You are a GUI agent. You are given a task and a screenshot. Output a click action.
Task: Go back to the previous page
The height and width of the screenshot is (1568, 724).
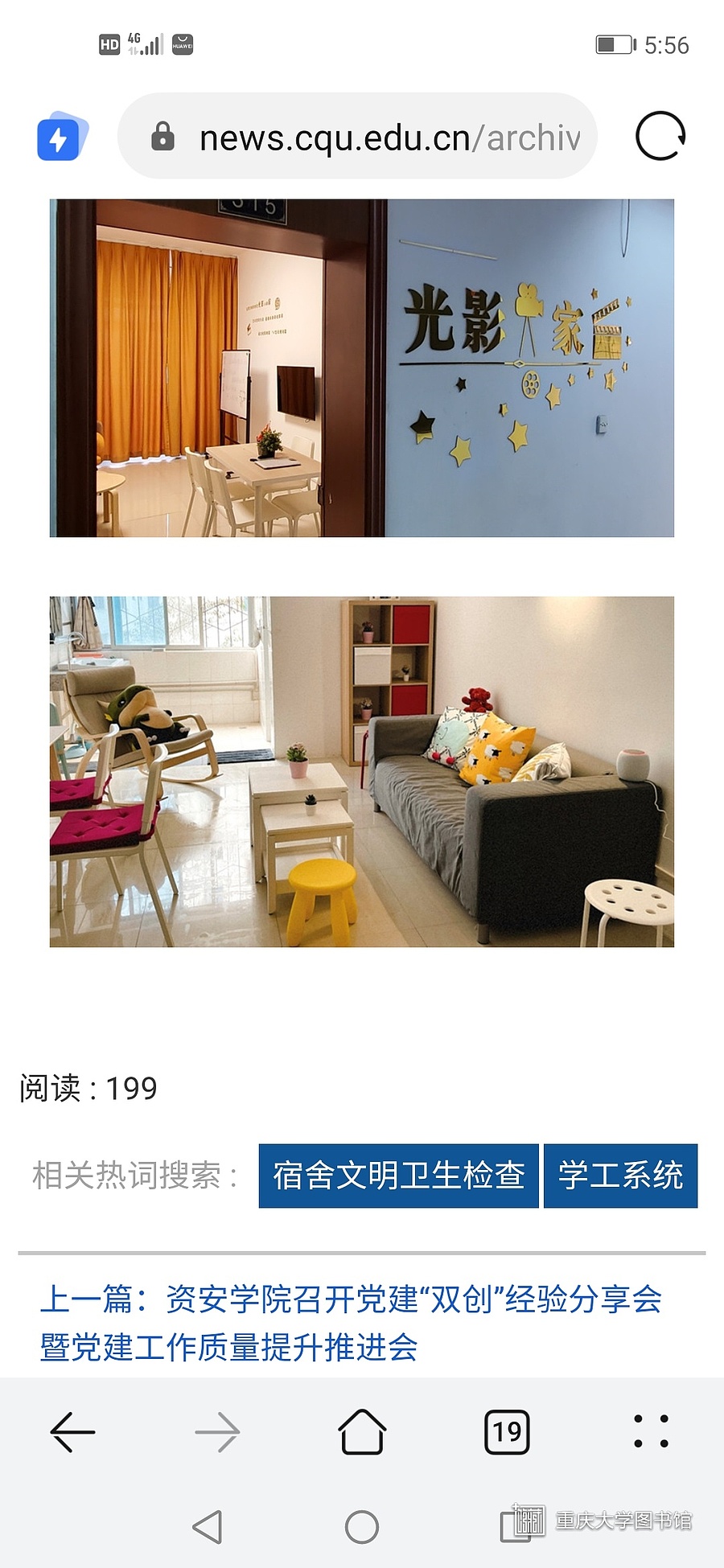[72, 1432]
